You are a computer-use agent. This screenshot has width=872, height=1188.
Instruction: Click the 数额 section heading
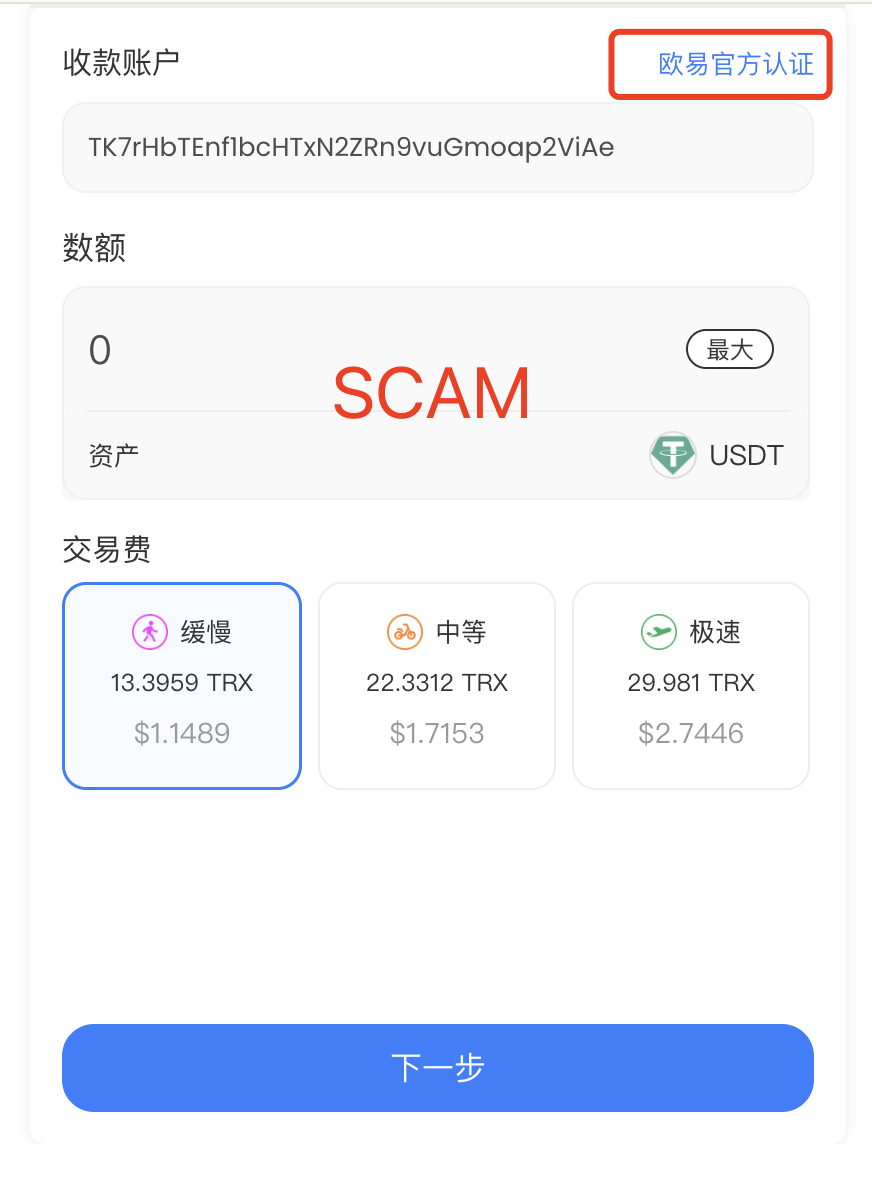coord(94,248)
